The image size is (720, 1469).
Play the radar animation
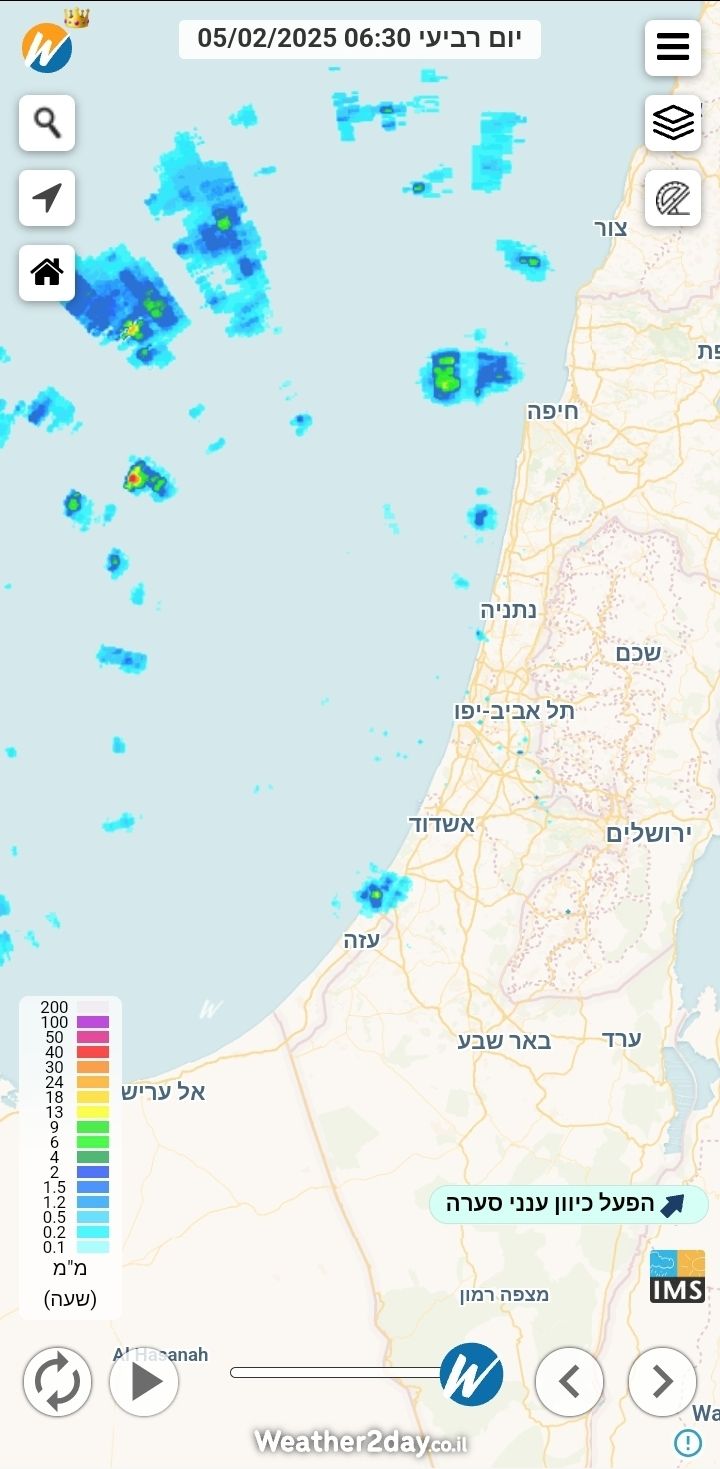(x=144, y=1382)
